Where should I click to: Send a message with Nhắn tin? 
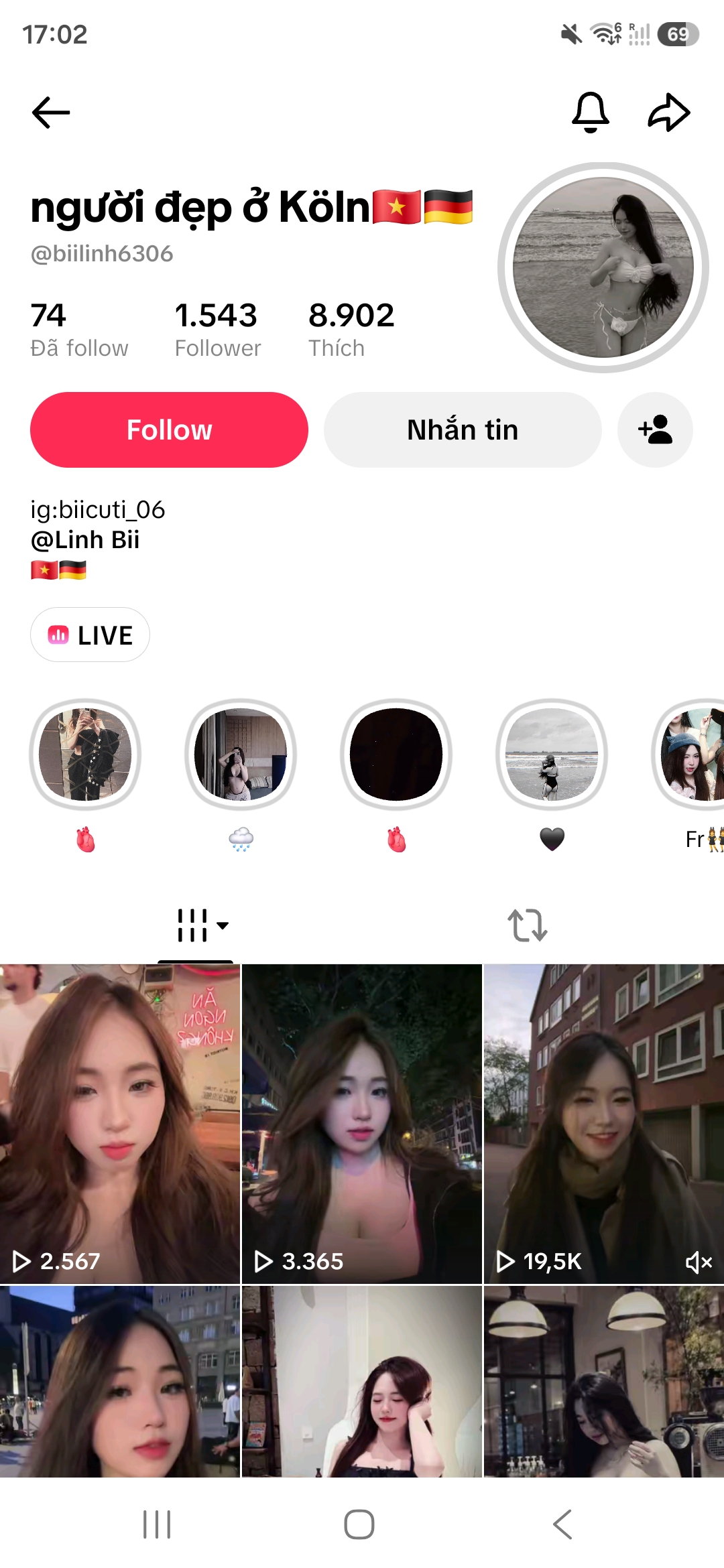click(463, 430)
